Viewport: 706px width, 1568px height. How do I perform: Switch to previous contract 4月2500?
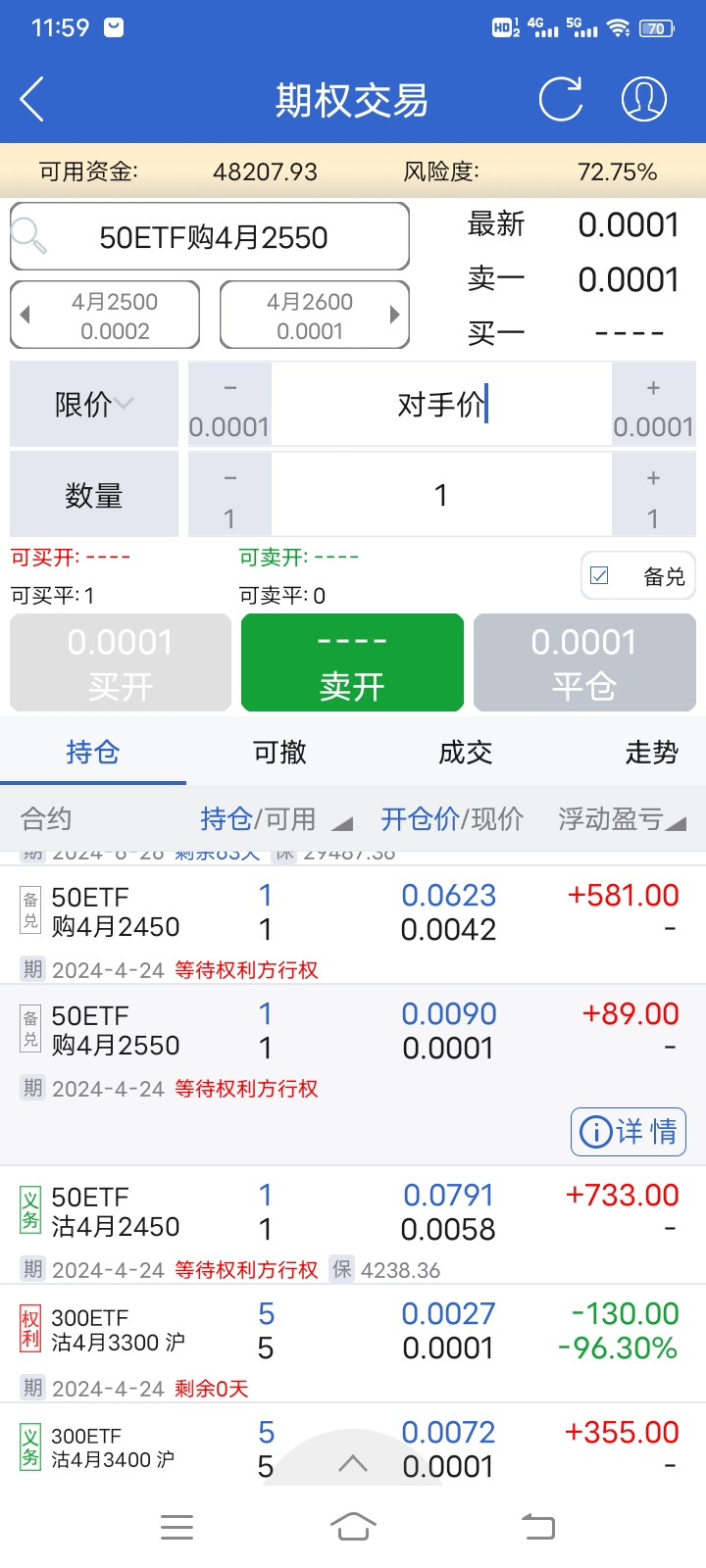point(105,316)
